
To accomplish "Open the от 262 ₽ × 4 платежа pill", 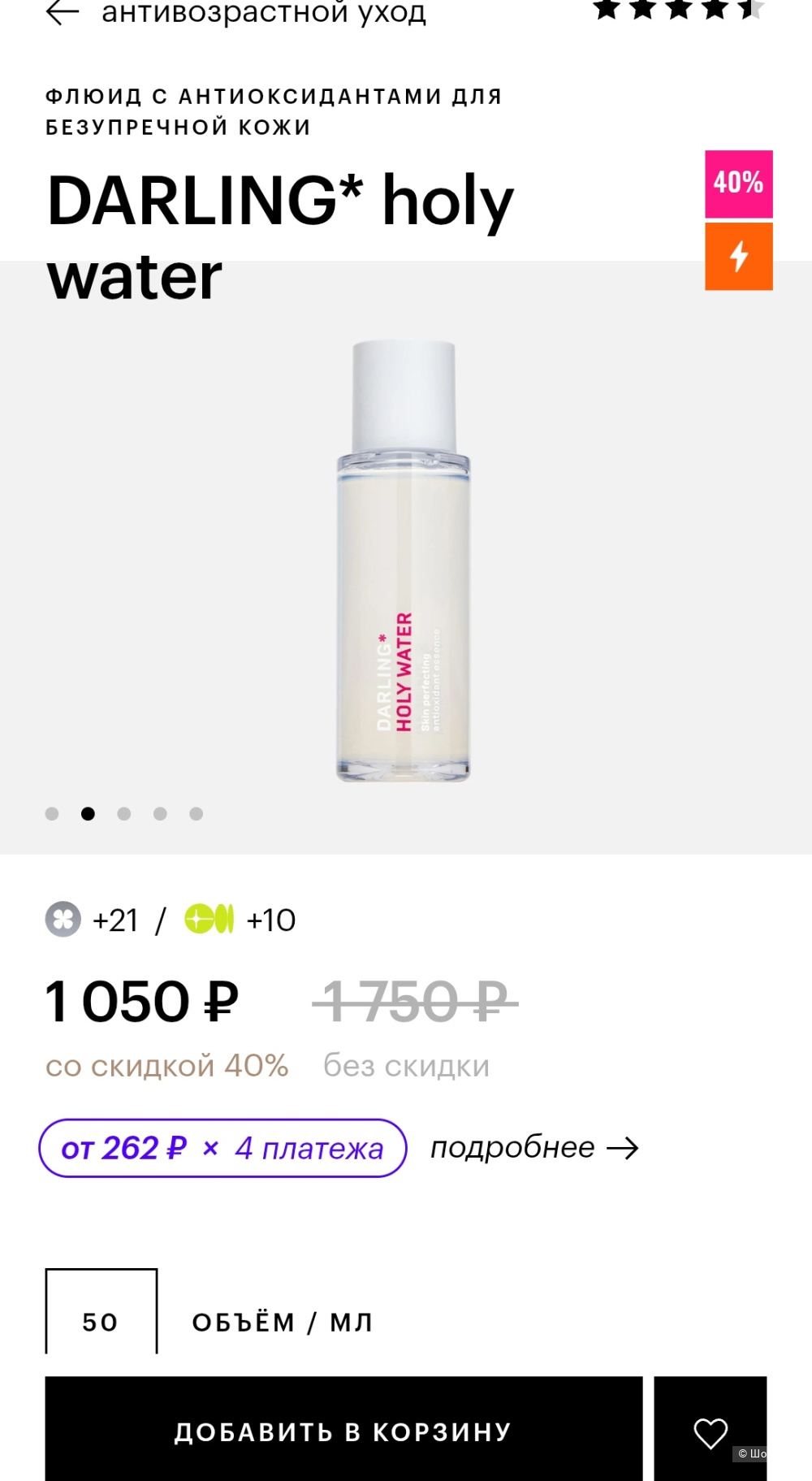I will click(x=222, y=1148).
